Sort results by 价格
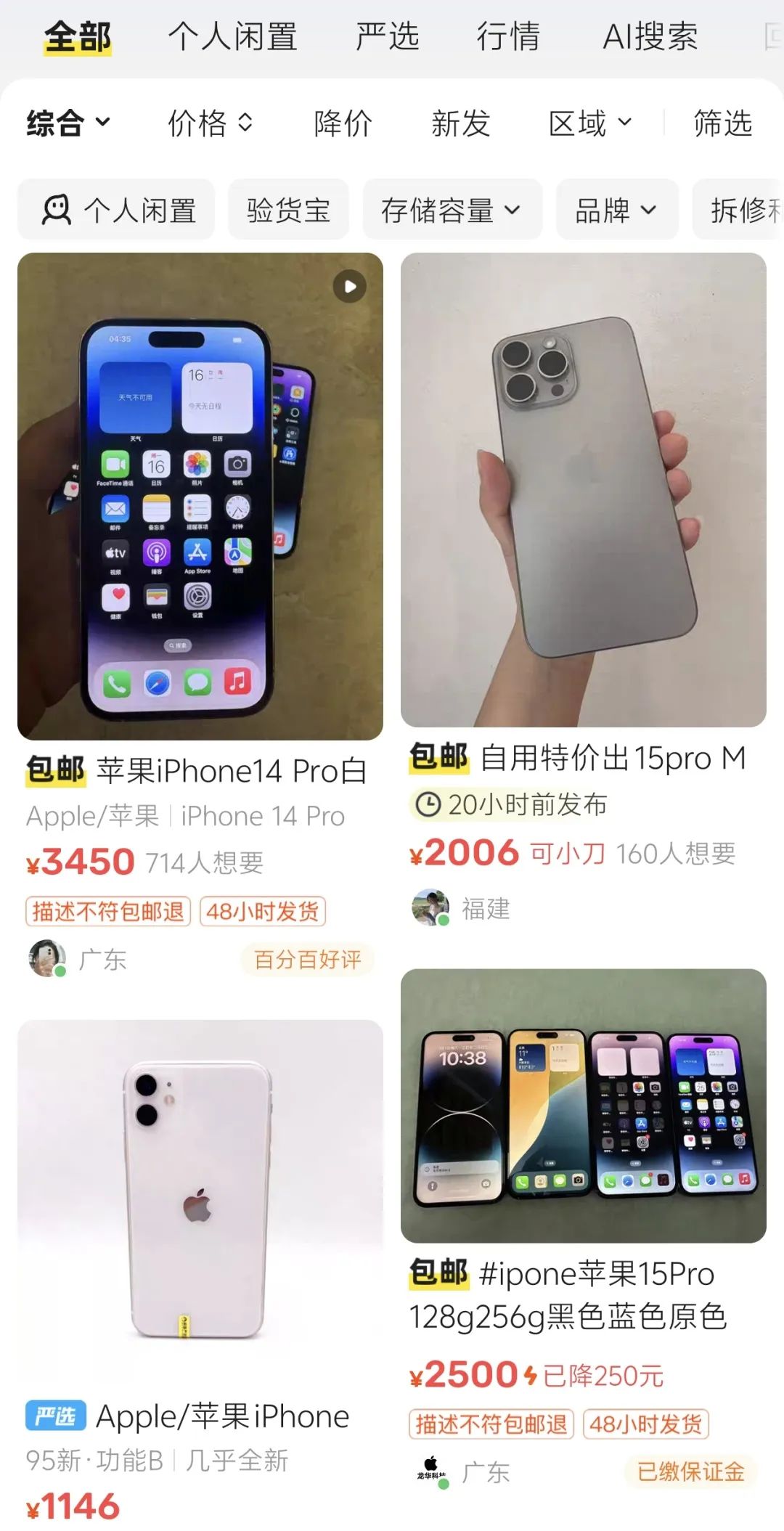The height and width of the screenshot is (1531, 784). pos(210,123)
